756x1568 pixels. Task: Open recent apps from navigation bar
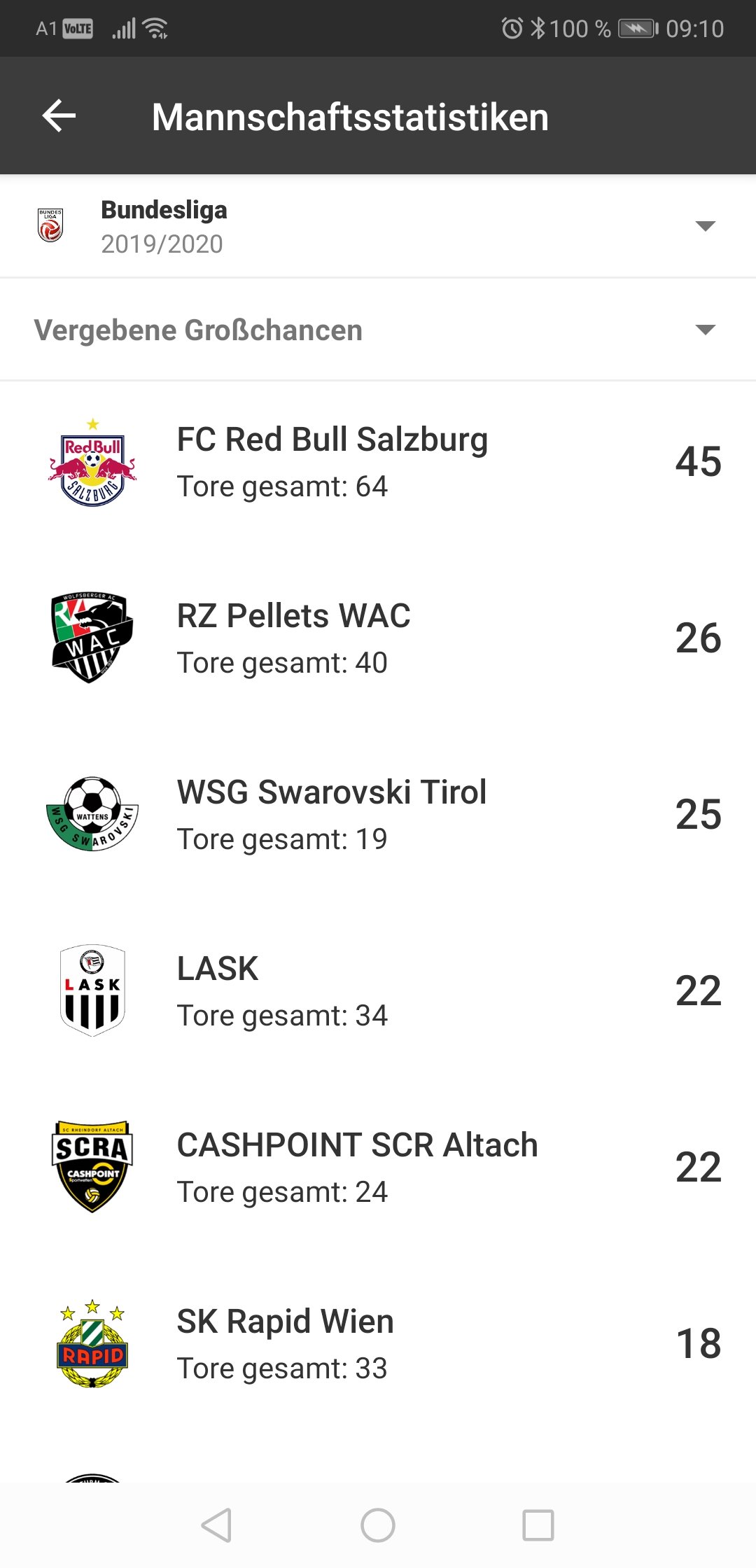coord(538,1525)
